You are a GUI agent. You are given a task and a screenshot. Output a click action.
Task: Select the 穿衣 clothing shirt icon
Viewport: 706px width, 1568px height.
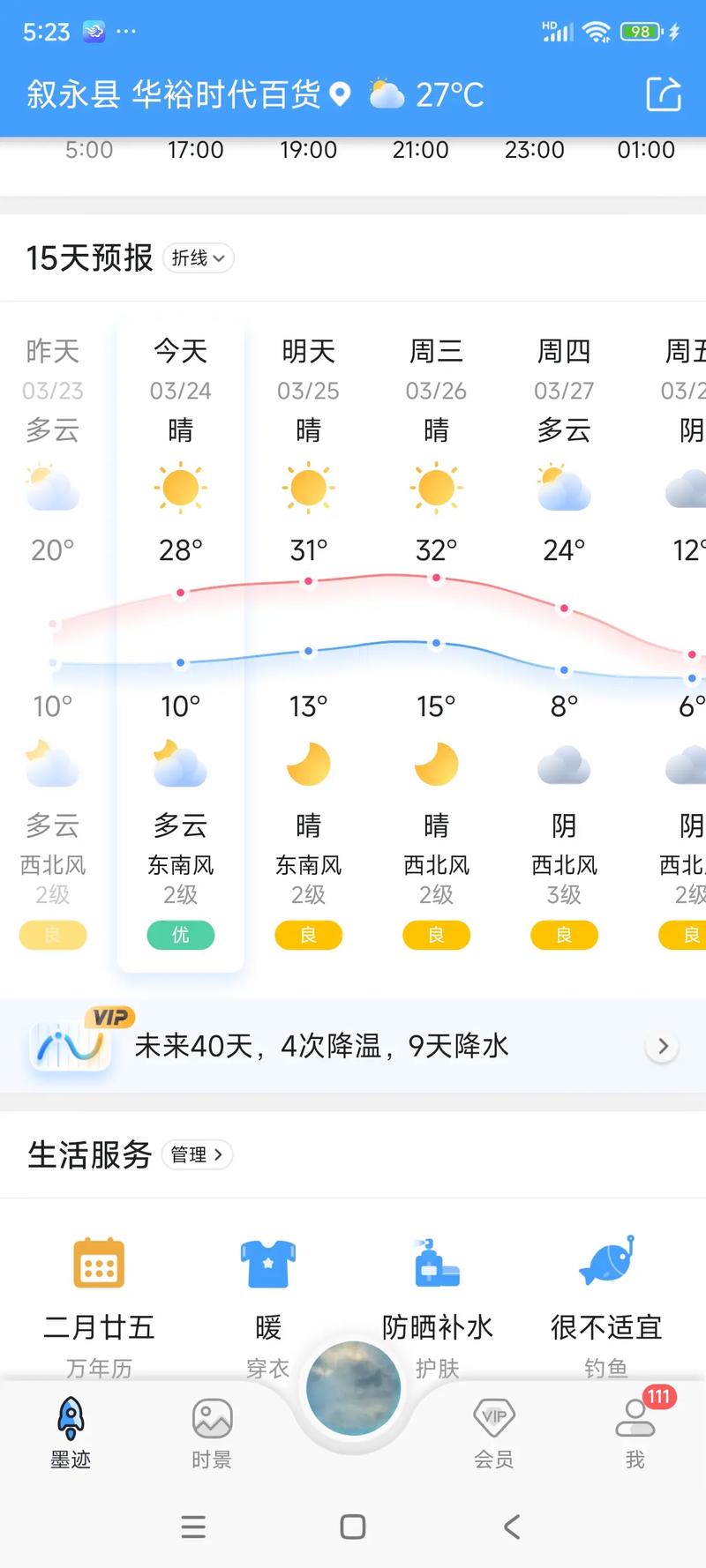[267, 1263]
